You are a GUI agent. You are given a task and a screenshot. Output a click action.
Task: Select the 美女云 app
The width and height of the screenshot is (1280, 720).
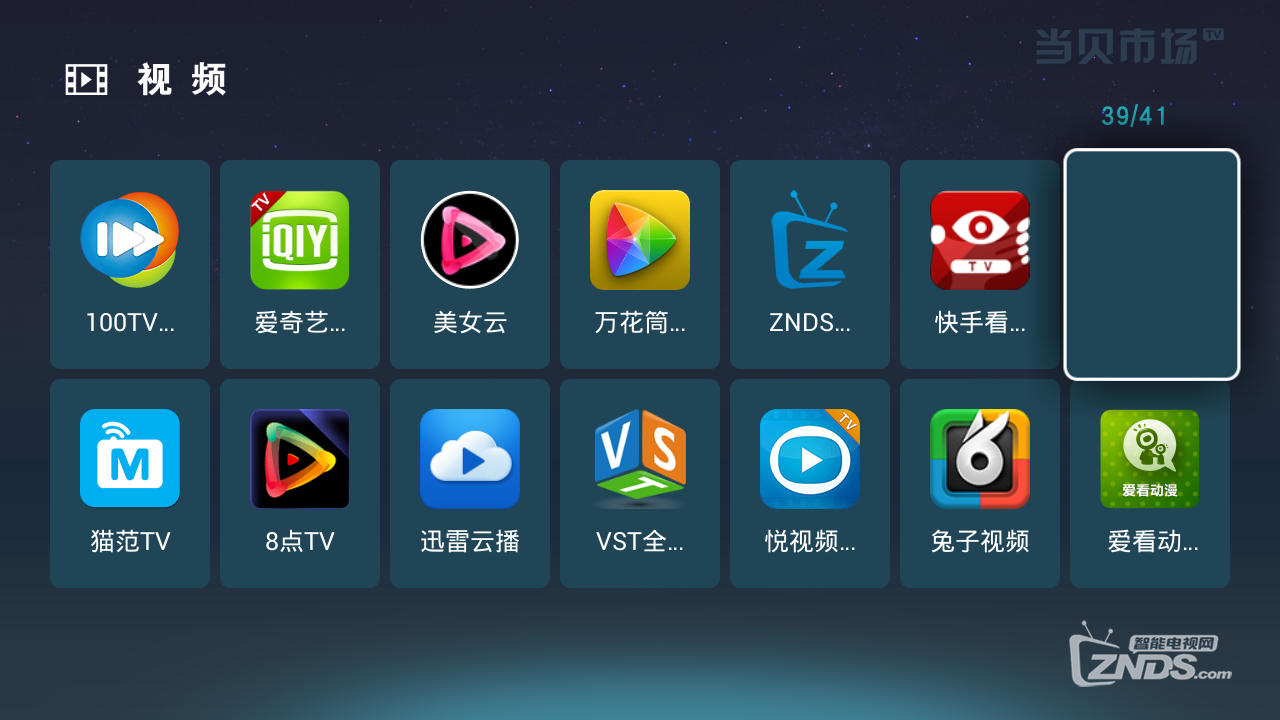[470, 264]
